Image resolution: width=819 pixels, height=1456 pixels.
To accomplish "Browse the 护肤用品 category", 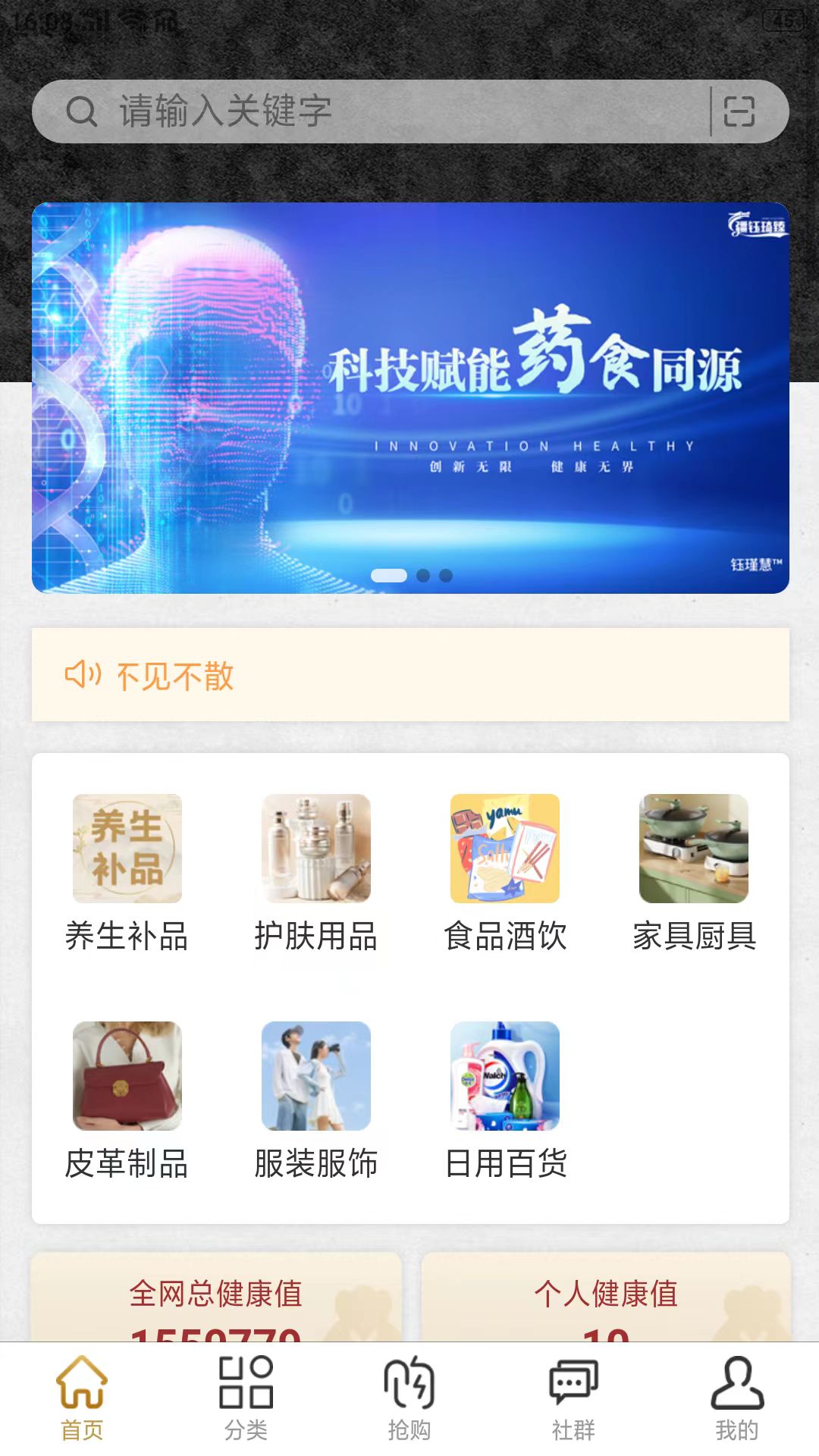I will 315,872.
